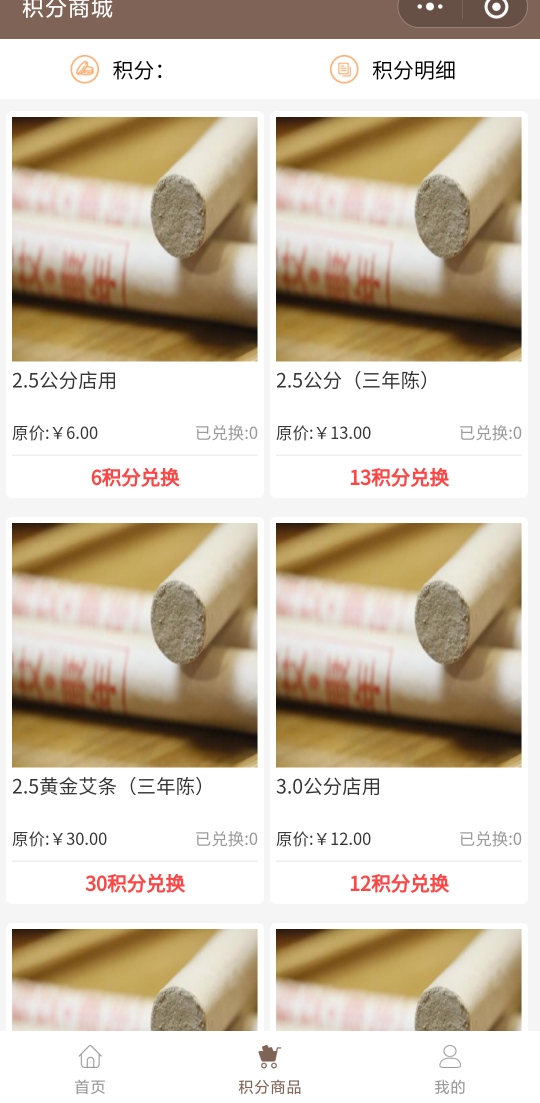Redeem with 13积分兑换 button
This screenshot has width=540, height=1103.
(x=399, y=477)
